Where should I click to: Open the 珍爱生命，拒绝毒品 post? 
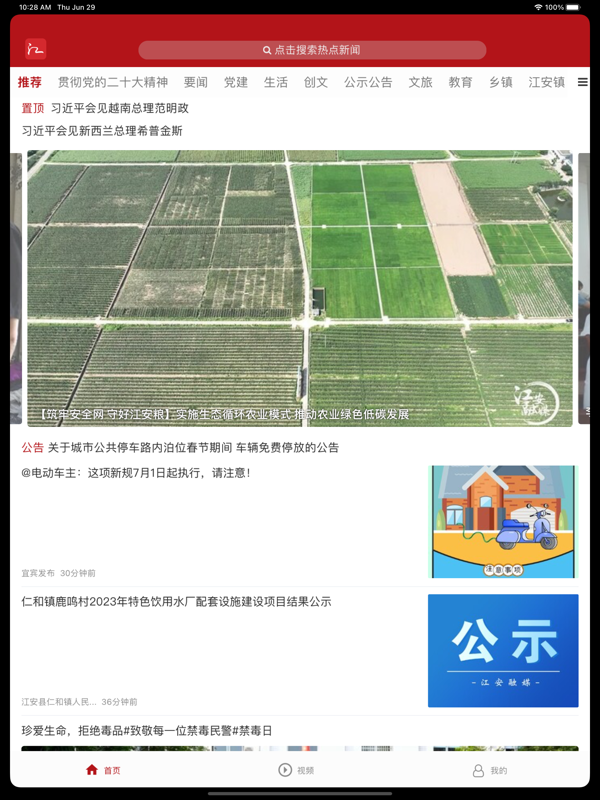pyautogui.click(x=146, y=731)
